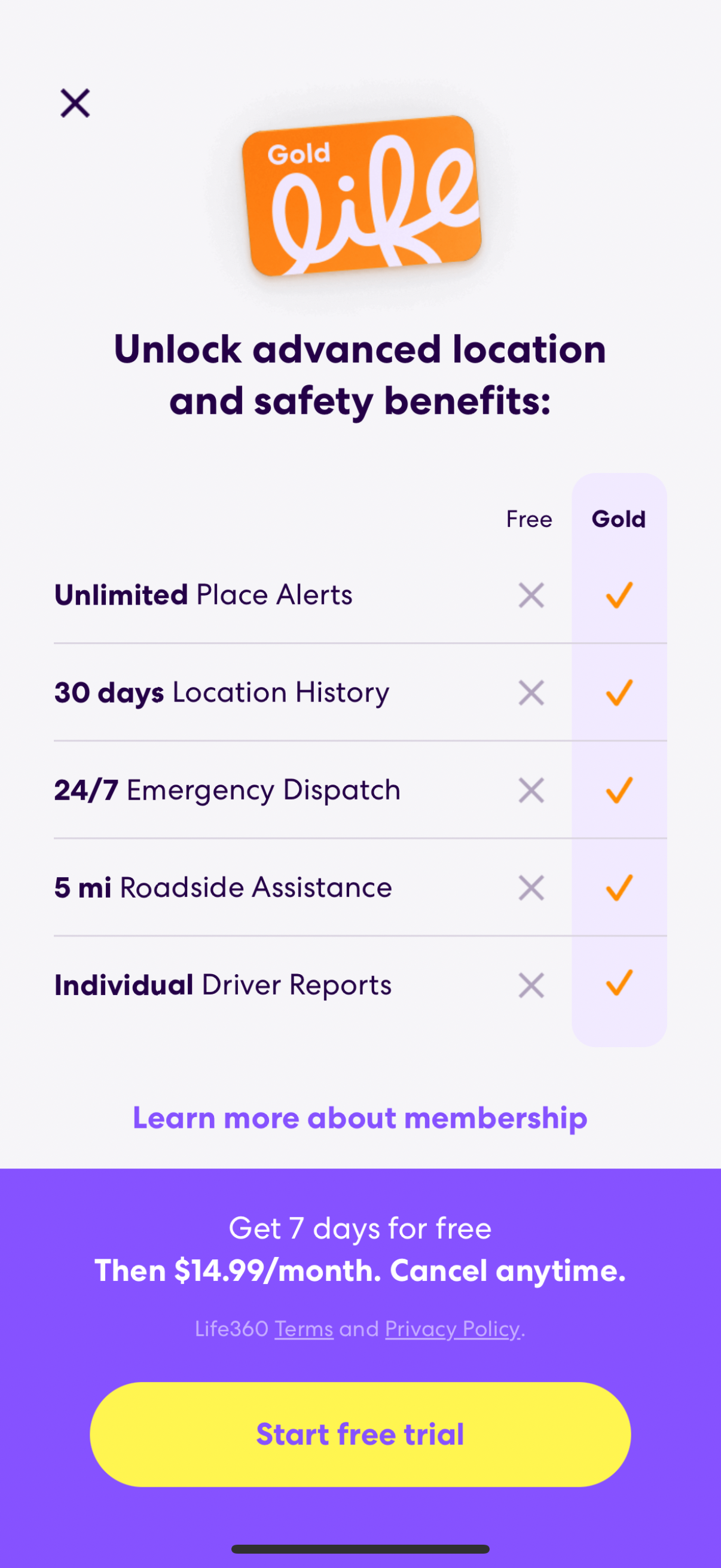Select the 24/7 Emergency Dispatch row label
The height and width of the screenshot is (1568, 721).
[227, 789]
